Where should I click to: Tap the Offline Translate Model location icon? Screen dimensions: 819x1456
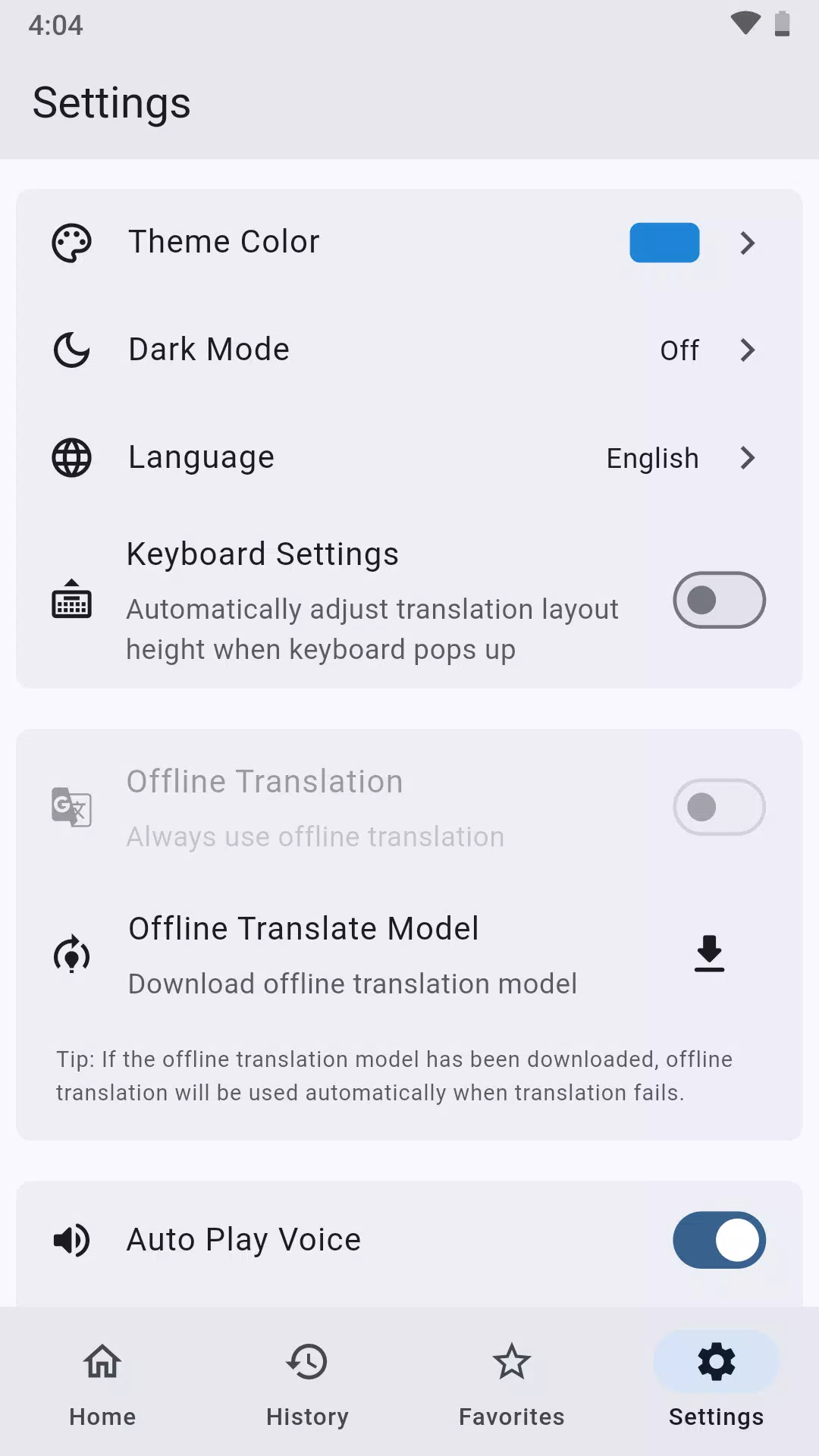tap(71, 954)
